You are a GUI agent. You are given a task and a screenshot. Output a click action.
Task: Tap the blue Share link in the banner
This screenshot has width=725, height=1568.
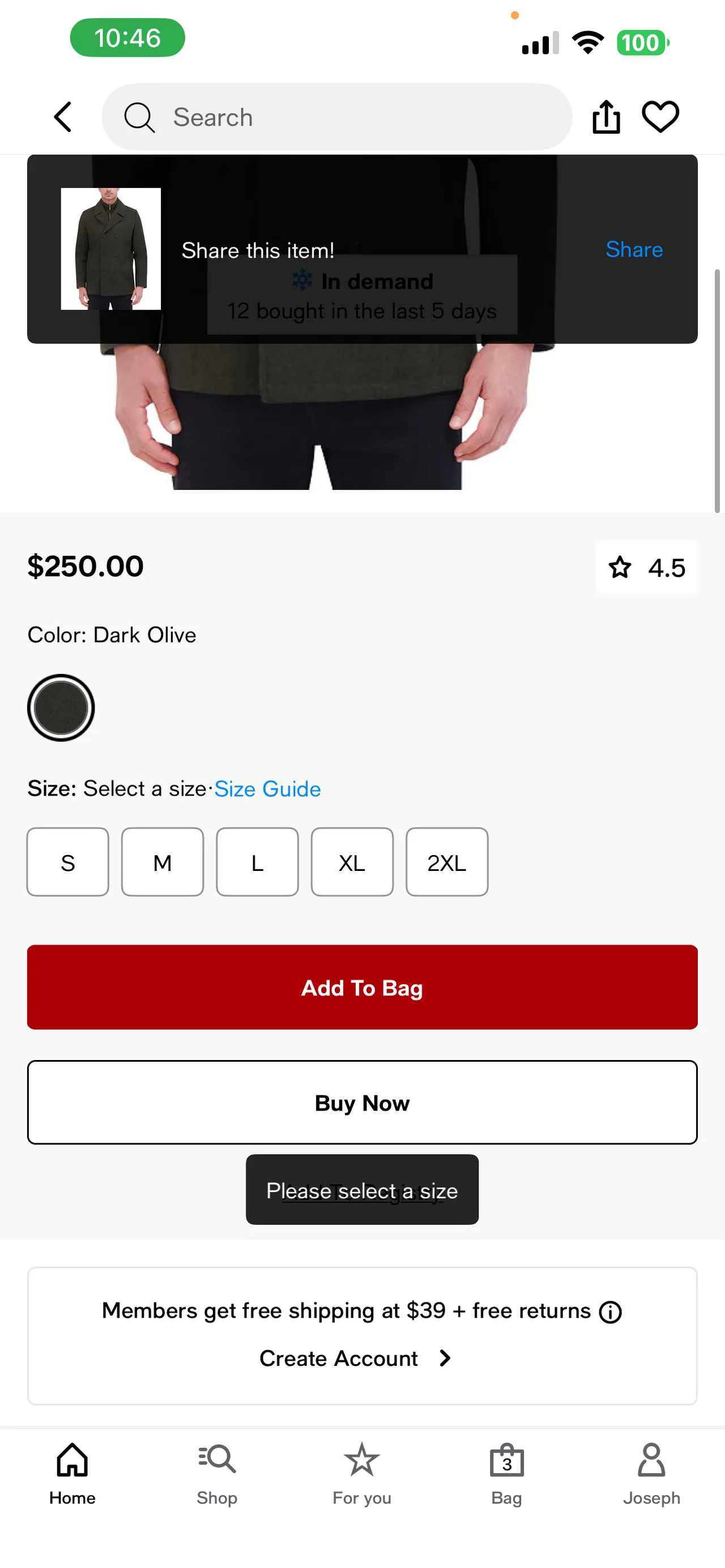[x=634, y=250]
